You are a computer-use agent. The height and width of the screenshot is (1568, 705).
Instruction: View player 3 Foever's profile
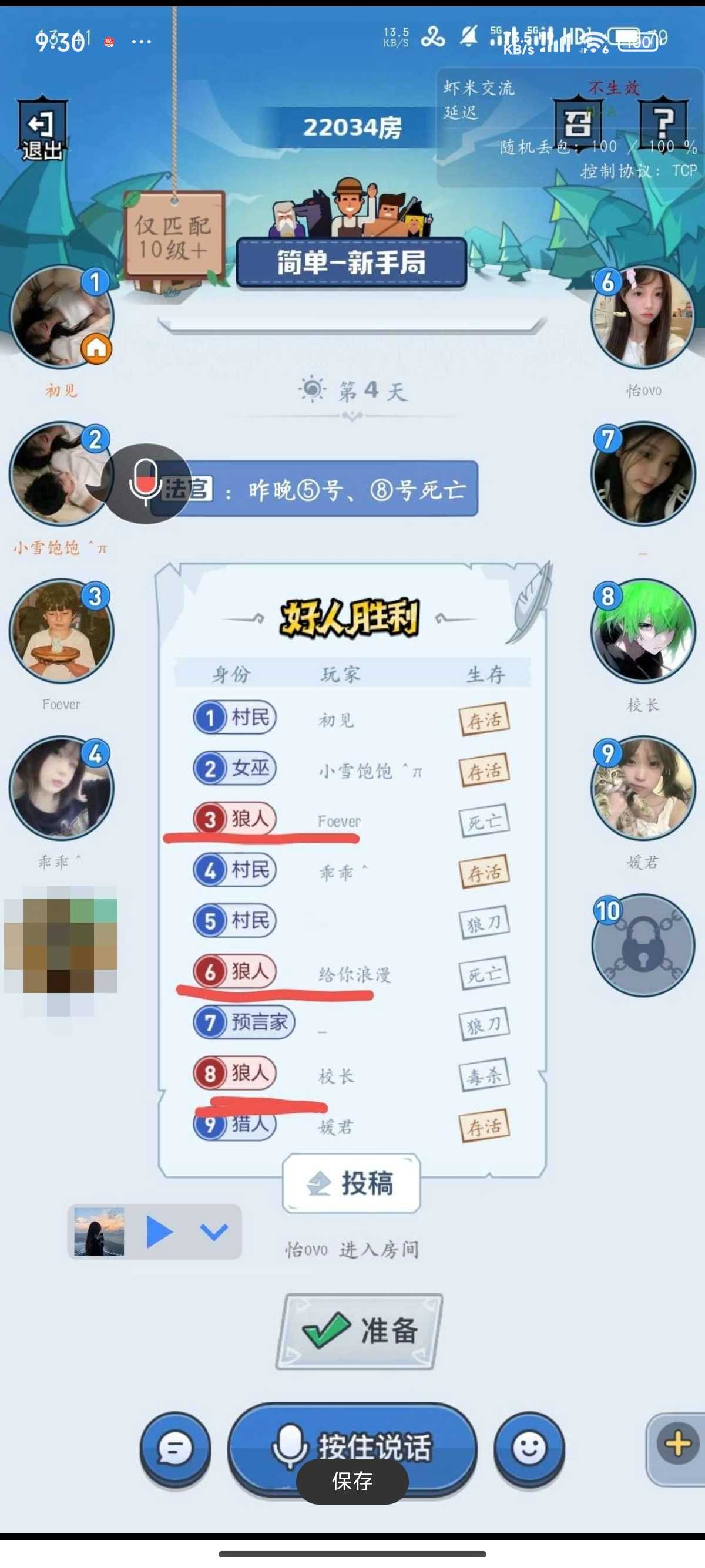click(62, 631)
